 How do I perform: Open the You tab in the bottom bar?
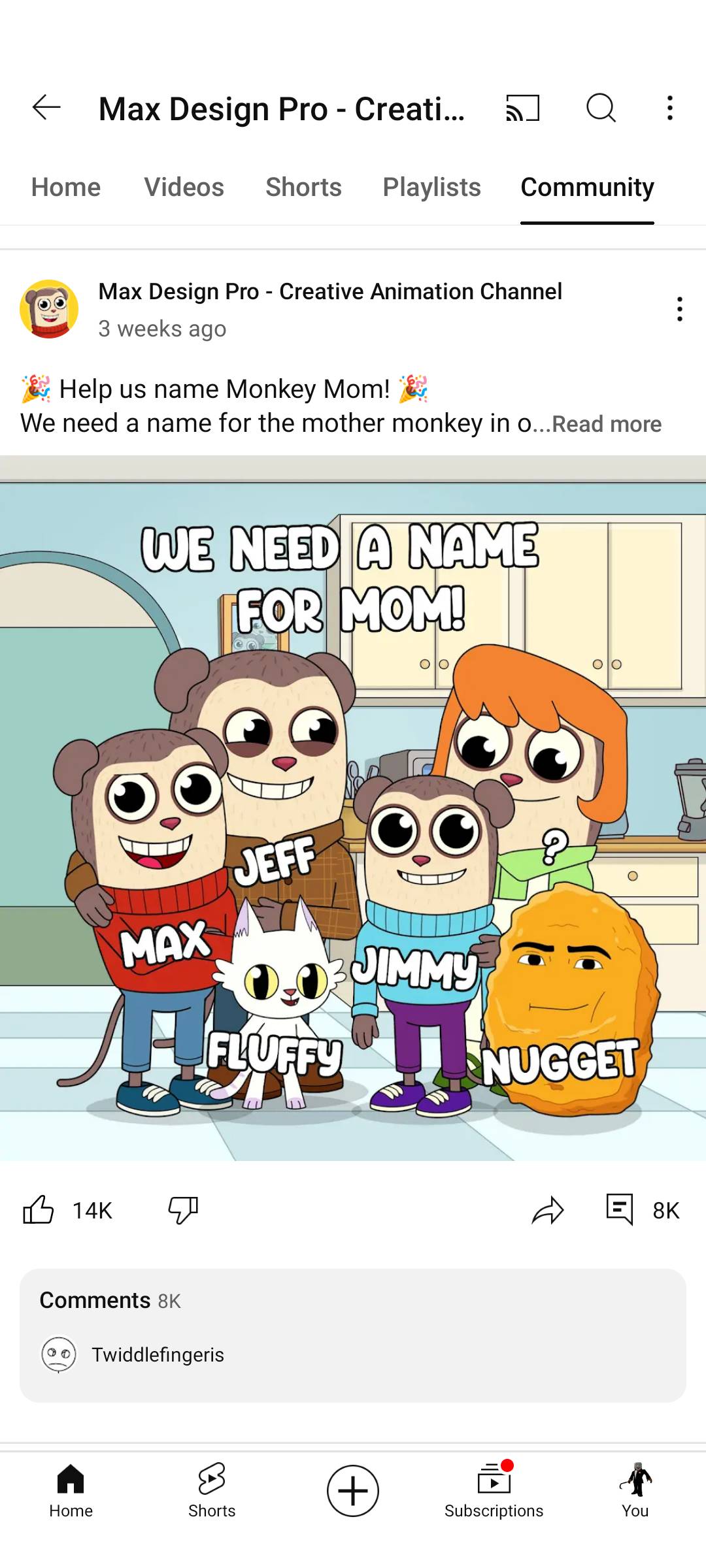tap(635, 1491)
